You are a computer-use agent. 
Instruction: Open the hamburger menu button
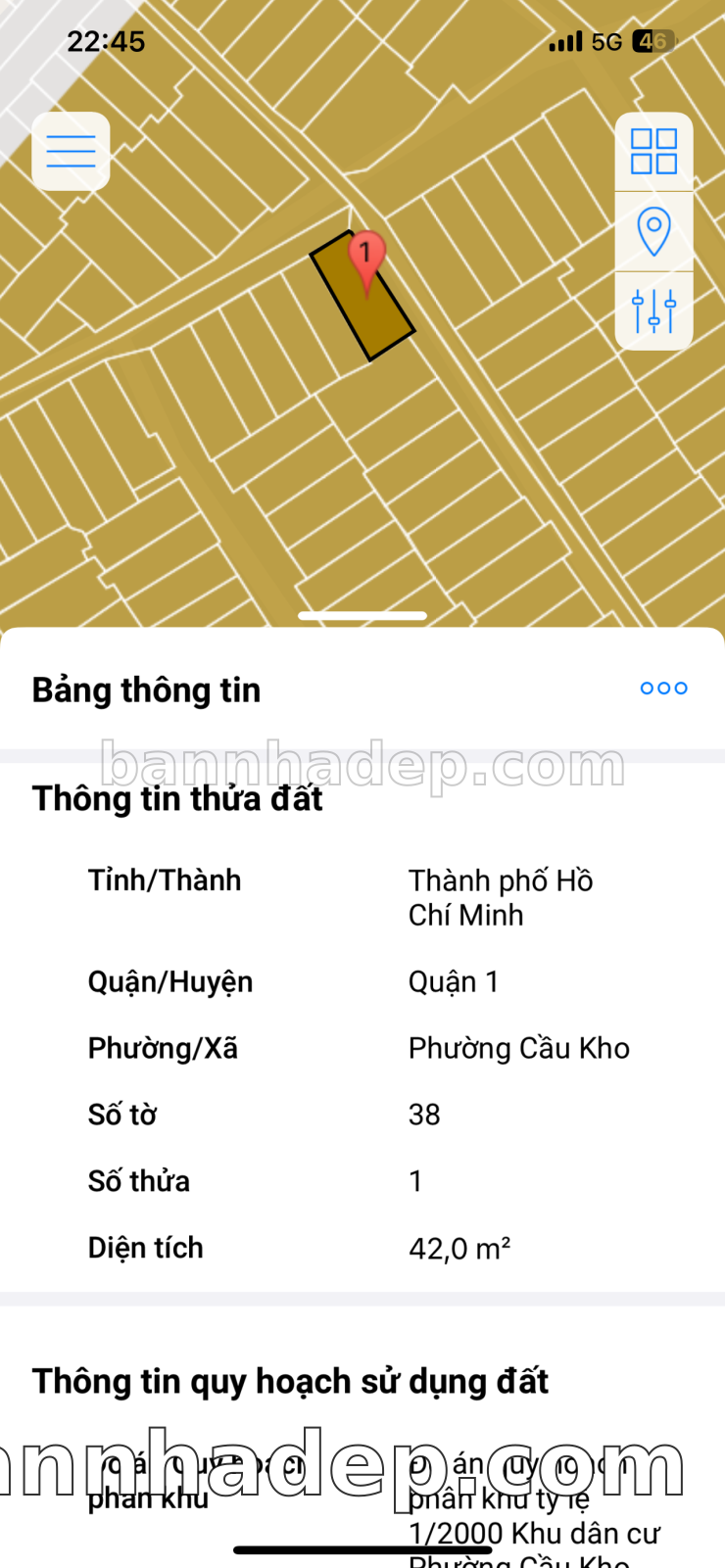click(71, 152)
